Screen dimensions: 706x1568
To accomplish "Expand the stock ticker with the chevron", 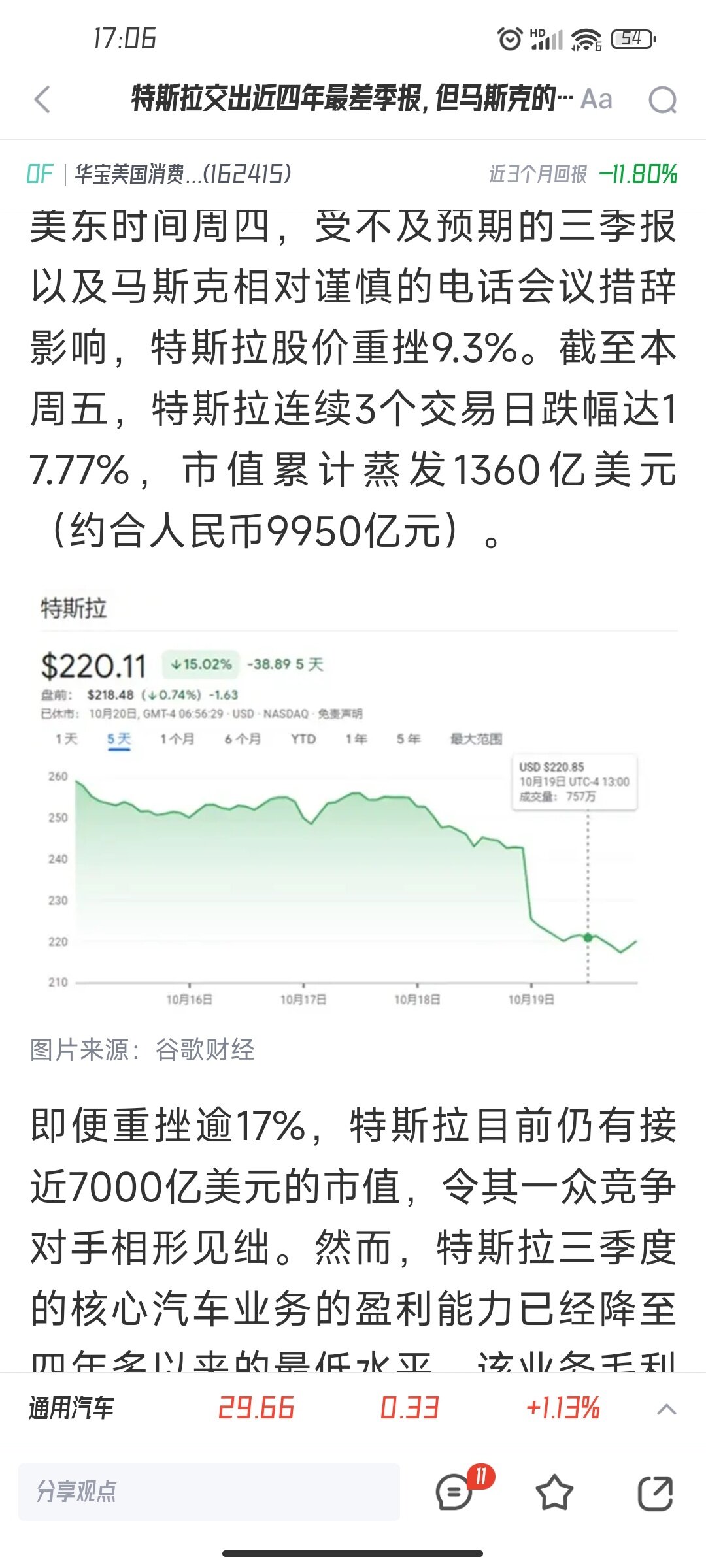I will [x=665, y=1408].
